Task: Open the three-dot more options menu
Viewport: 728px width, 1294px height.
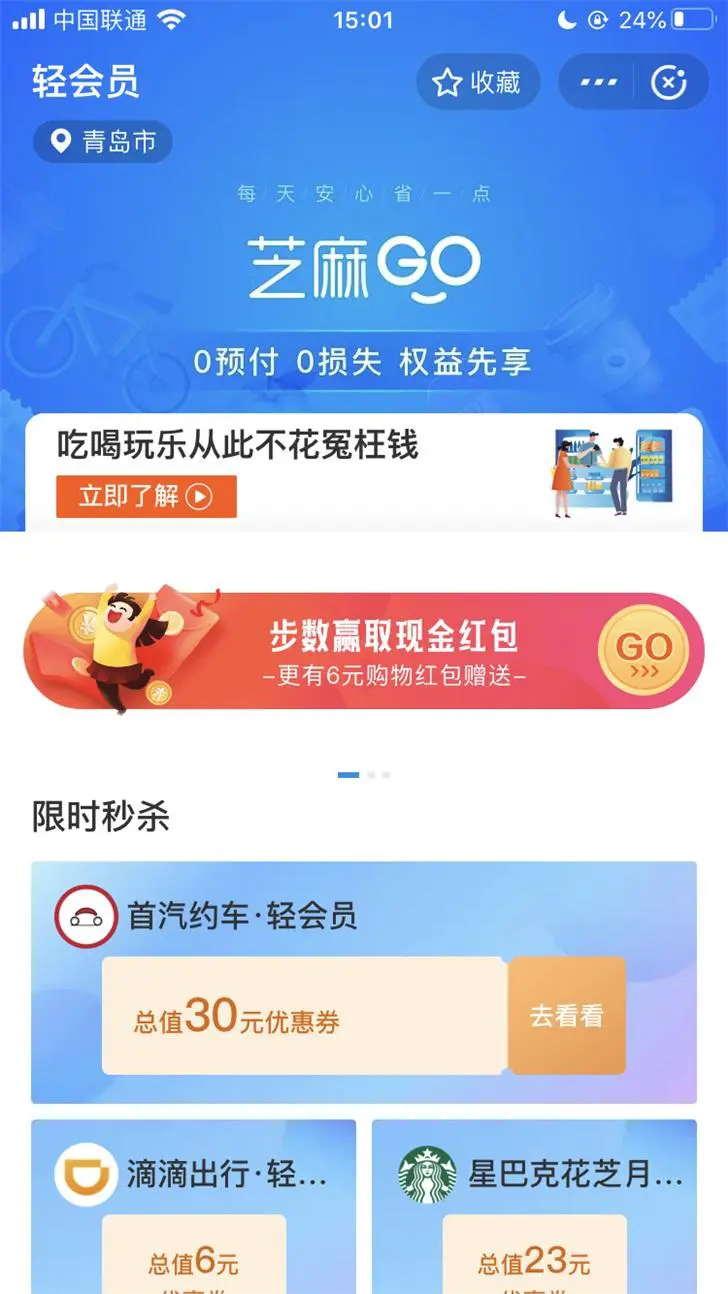Action: pyautogui.click(x=599, y=82)
